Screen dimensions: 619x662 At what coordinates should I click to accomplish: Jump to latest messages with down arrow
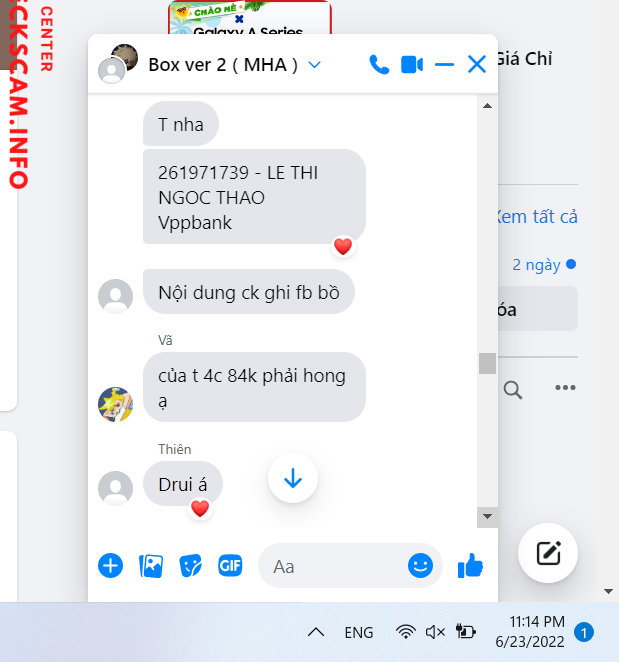tap(293, 479)
